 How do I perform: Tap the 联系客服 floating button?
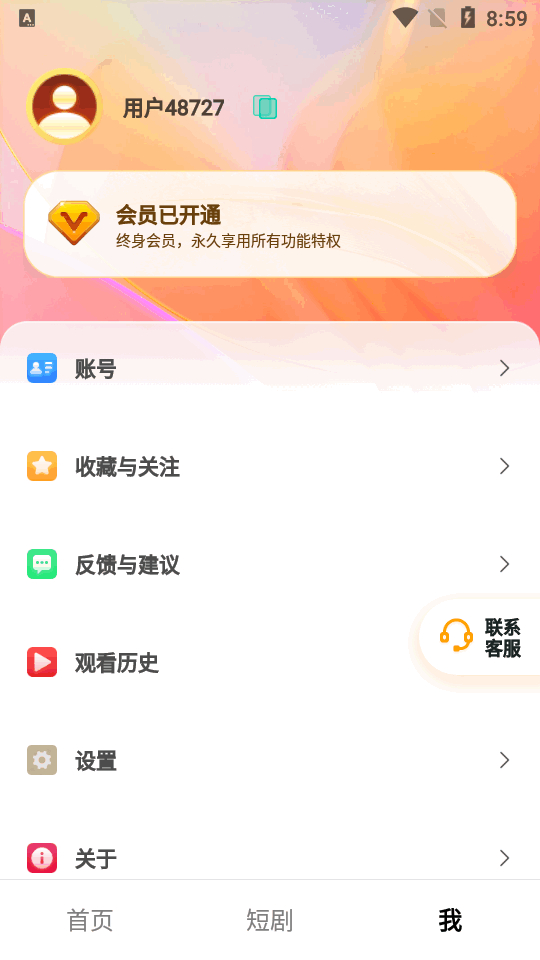[x=479, y=637]
